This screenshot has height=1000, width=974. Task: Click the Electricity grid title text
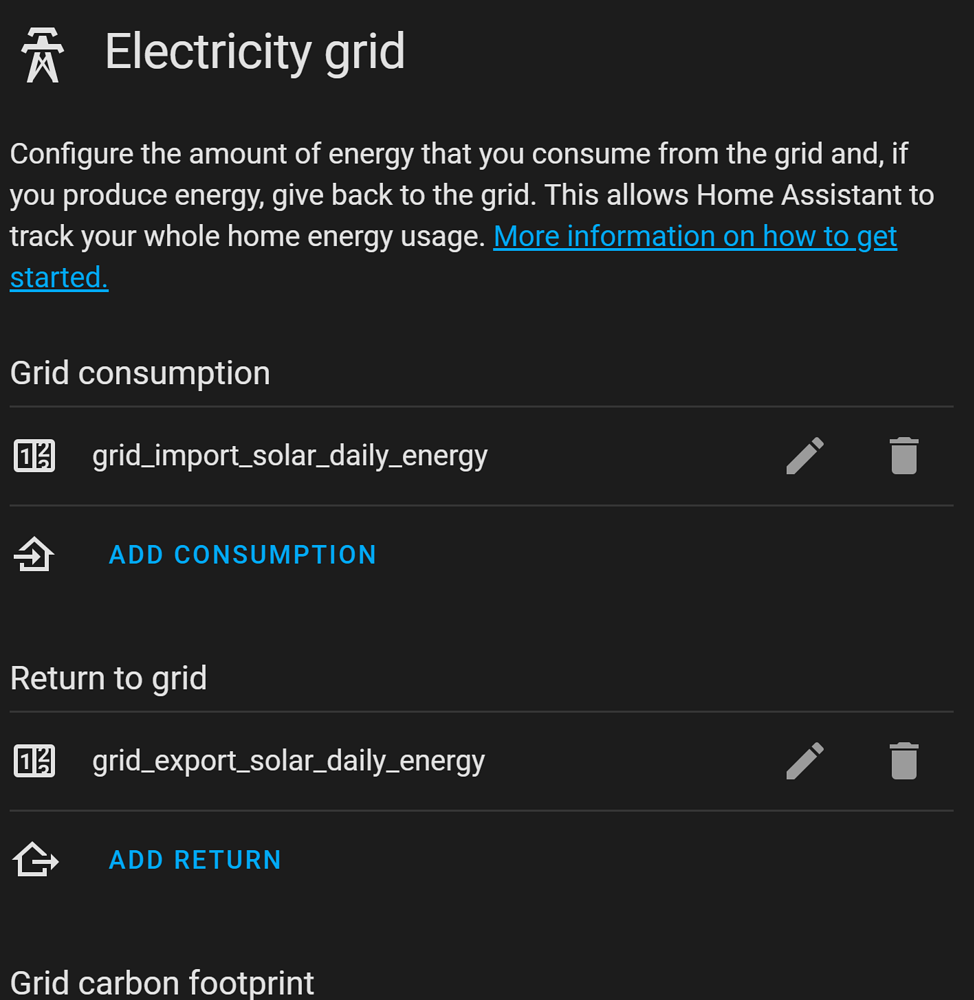256,52
